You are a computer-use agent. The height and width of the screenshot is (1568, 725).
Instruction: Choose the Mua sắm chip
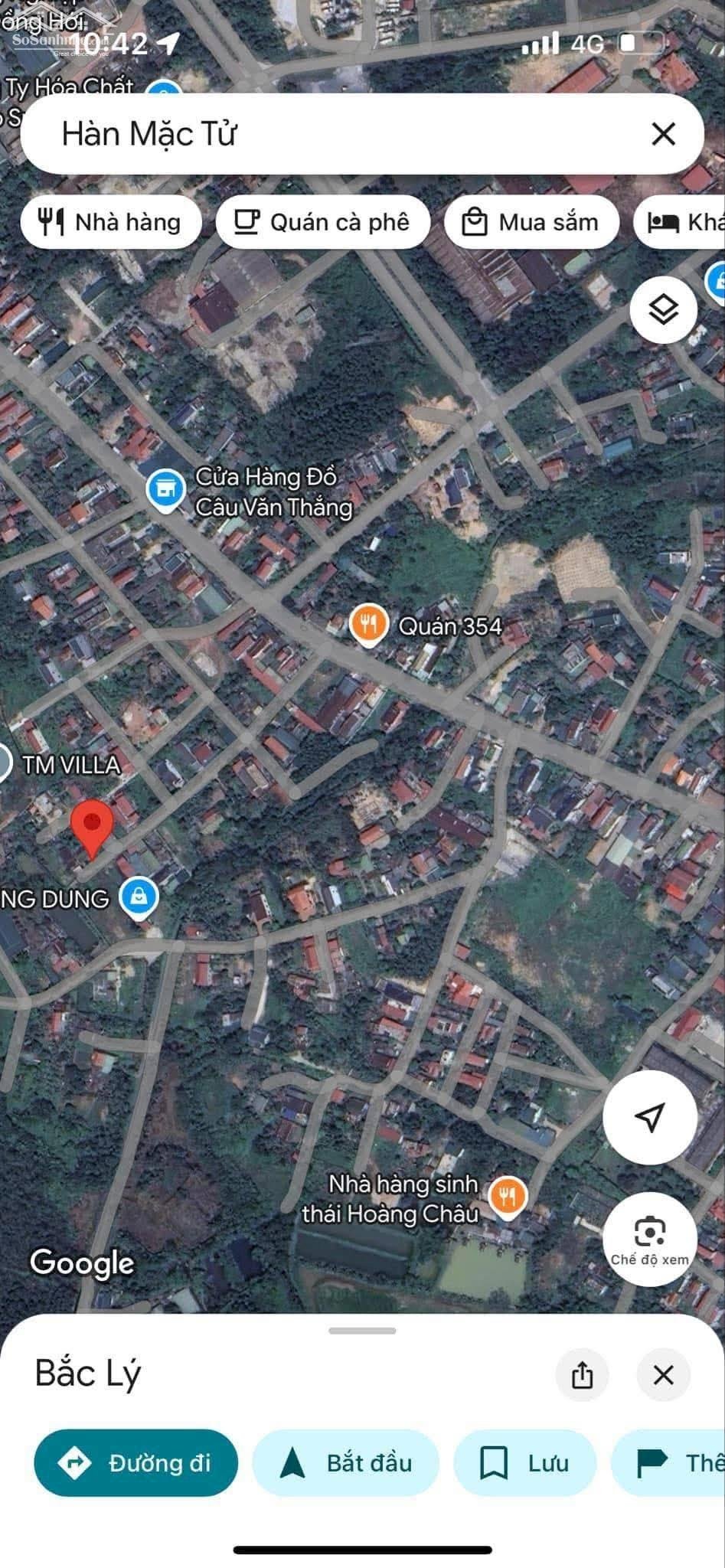(531, 222)
